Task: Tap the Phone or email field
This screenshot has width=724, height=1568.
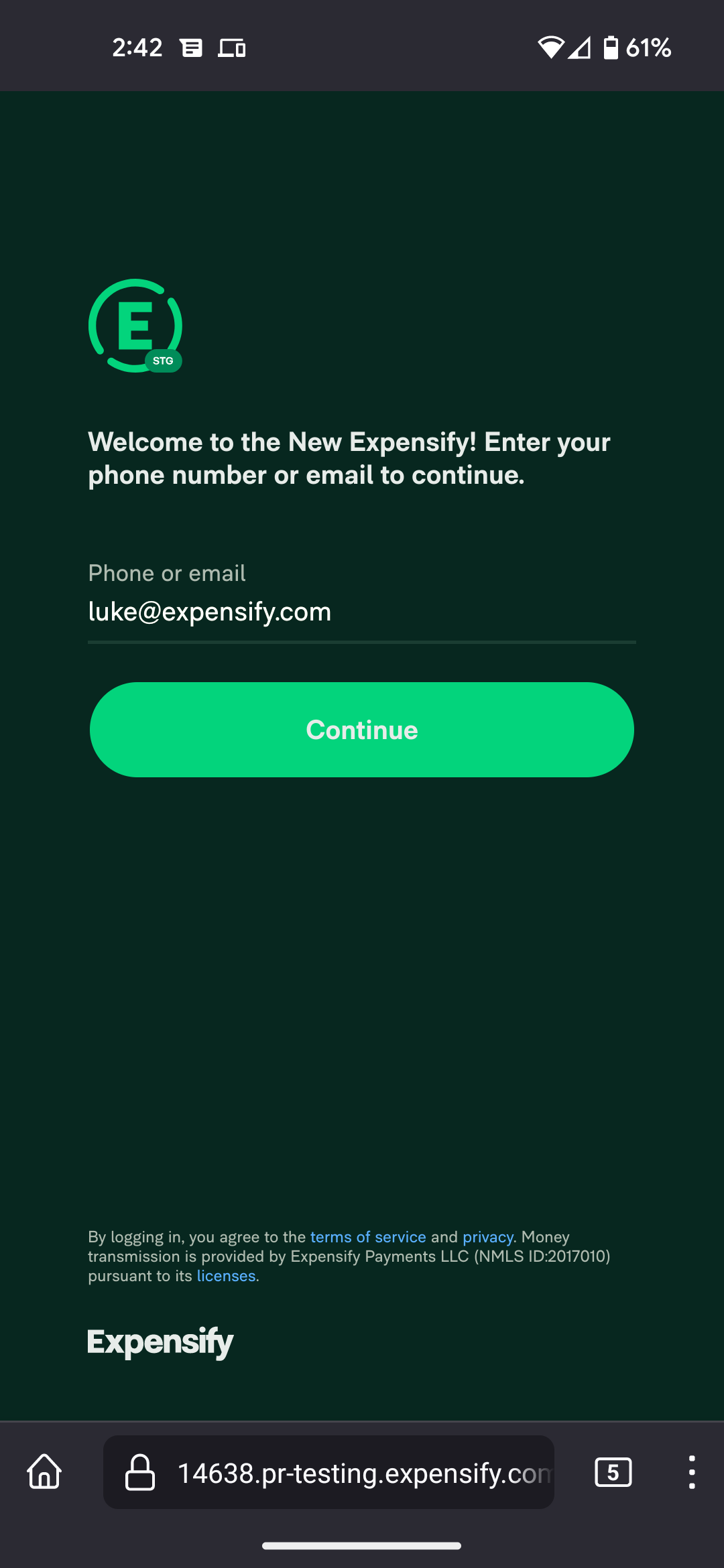Action: pyautogui.click(x=362, y=611)
